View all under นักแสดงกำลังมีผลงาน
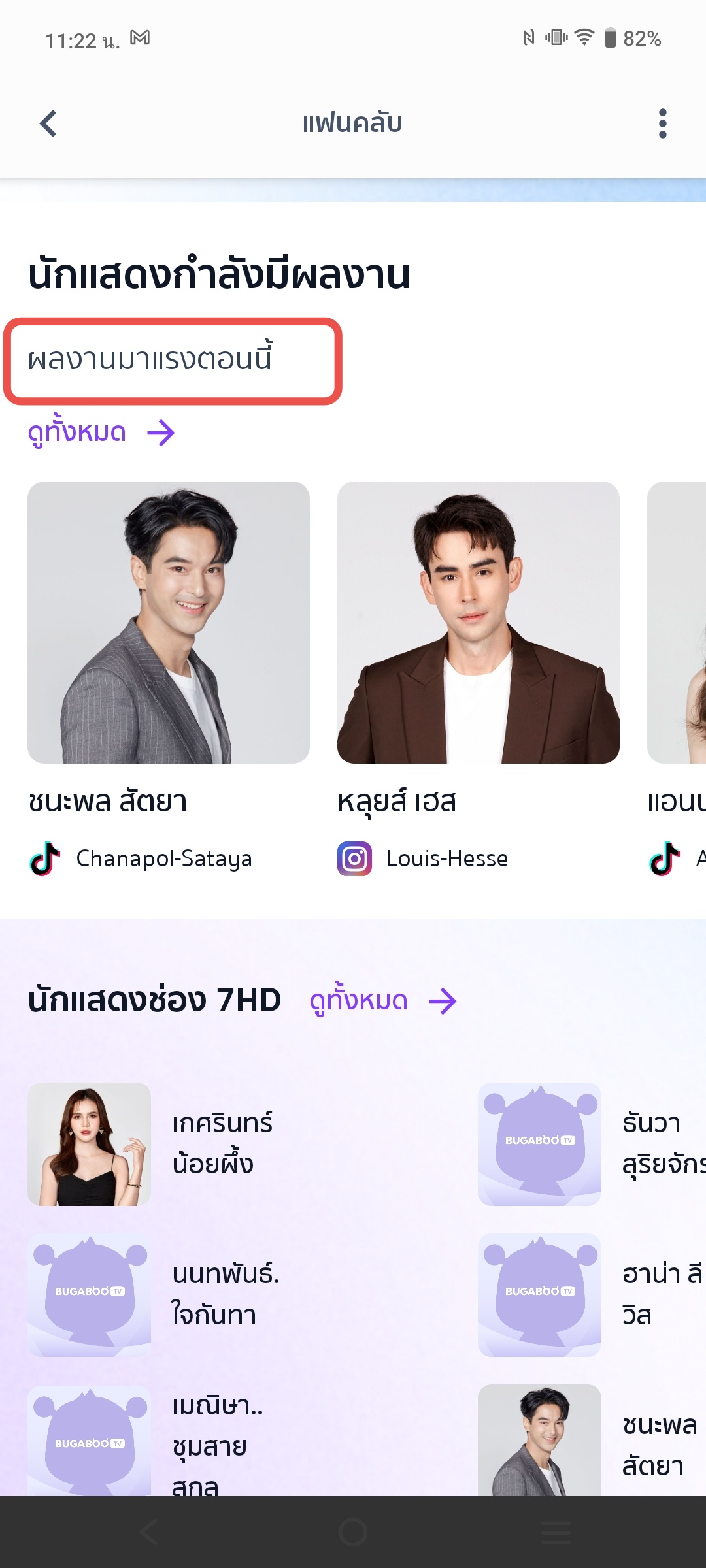The width and height of the screenshot is (706, 1568). (x=102, y=433)
